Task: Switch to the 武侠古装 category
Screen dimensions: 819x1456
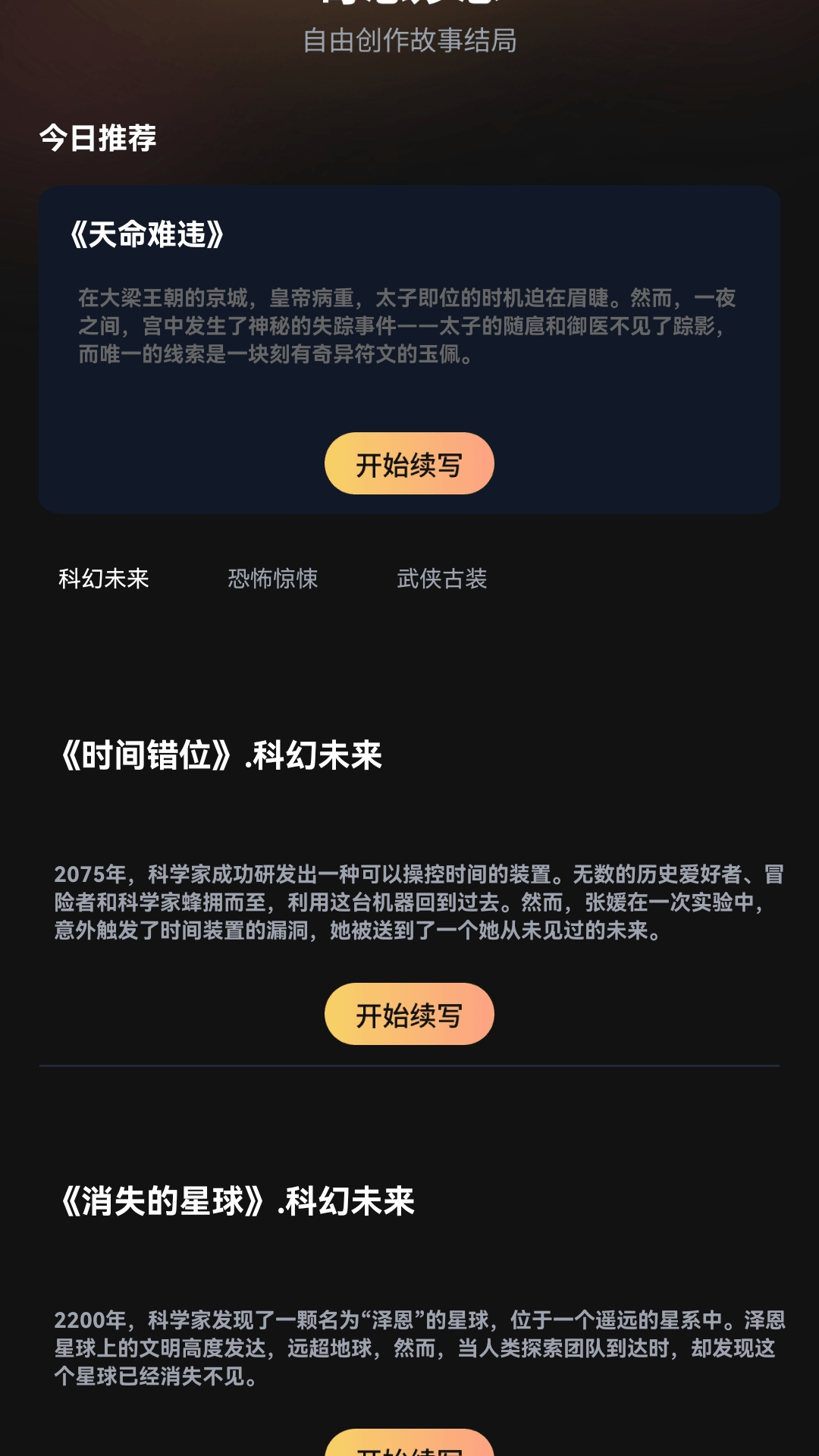Action: (442, 579)
